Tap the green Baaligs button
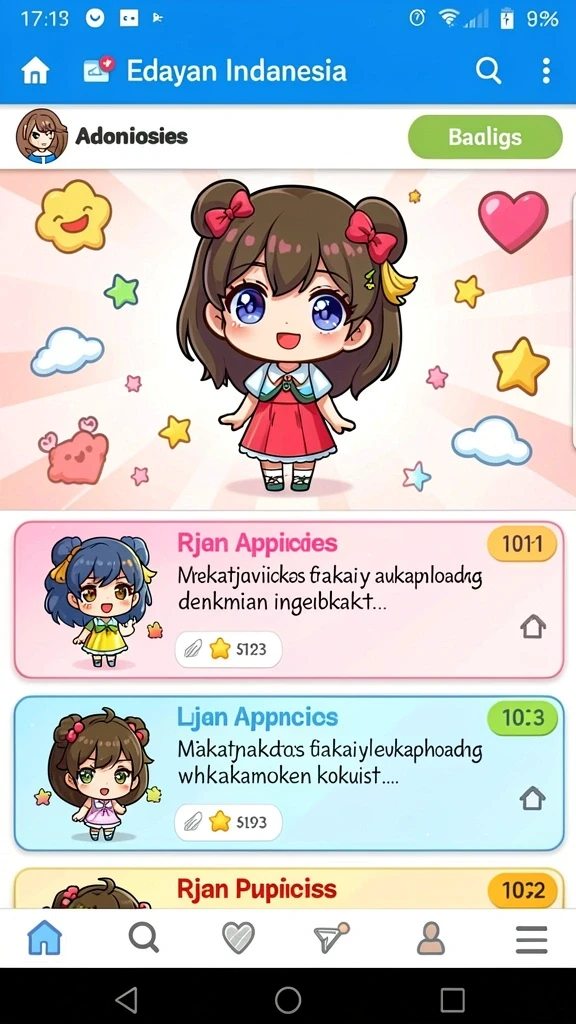The width and height of the screenshot is (576, 1024). click(485, 137)
